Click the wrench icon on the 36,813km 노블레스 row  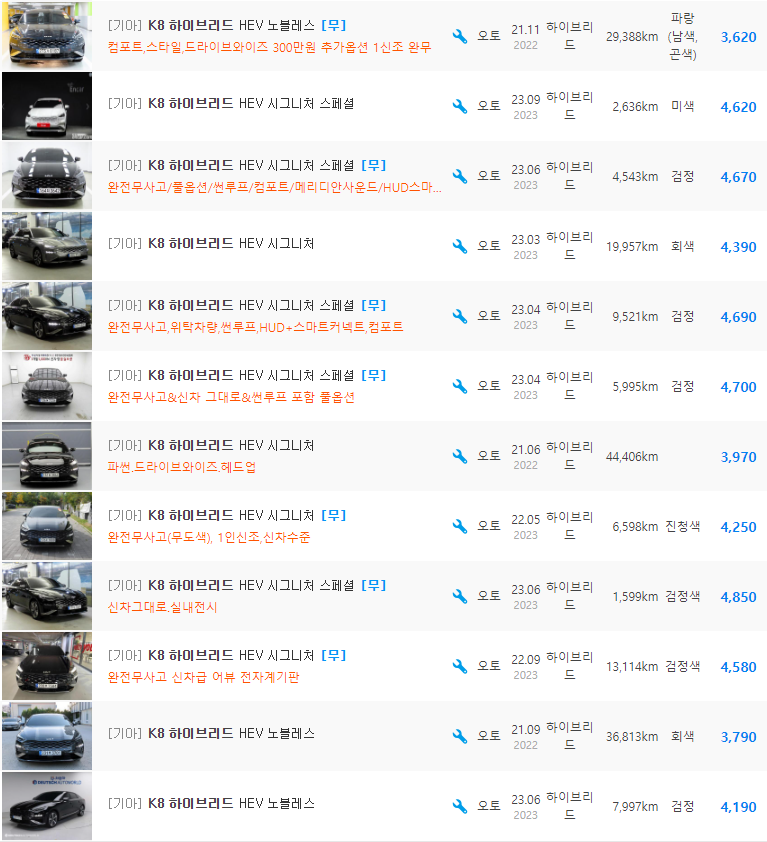[459, 736]
